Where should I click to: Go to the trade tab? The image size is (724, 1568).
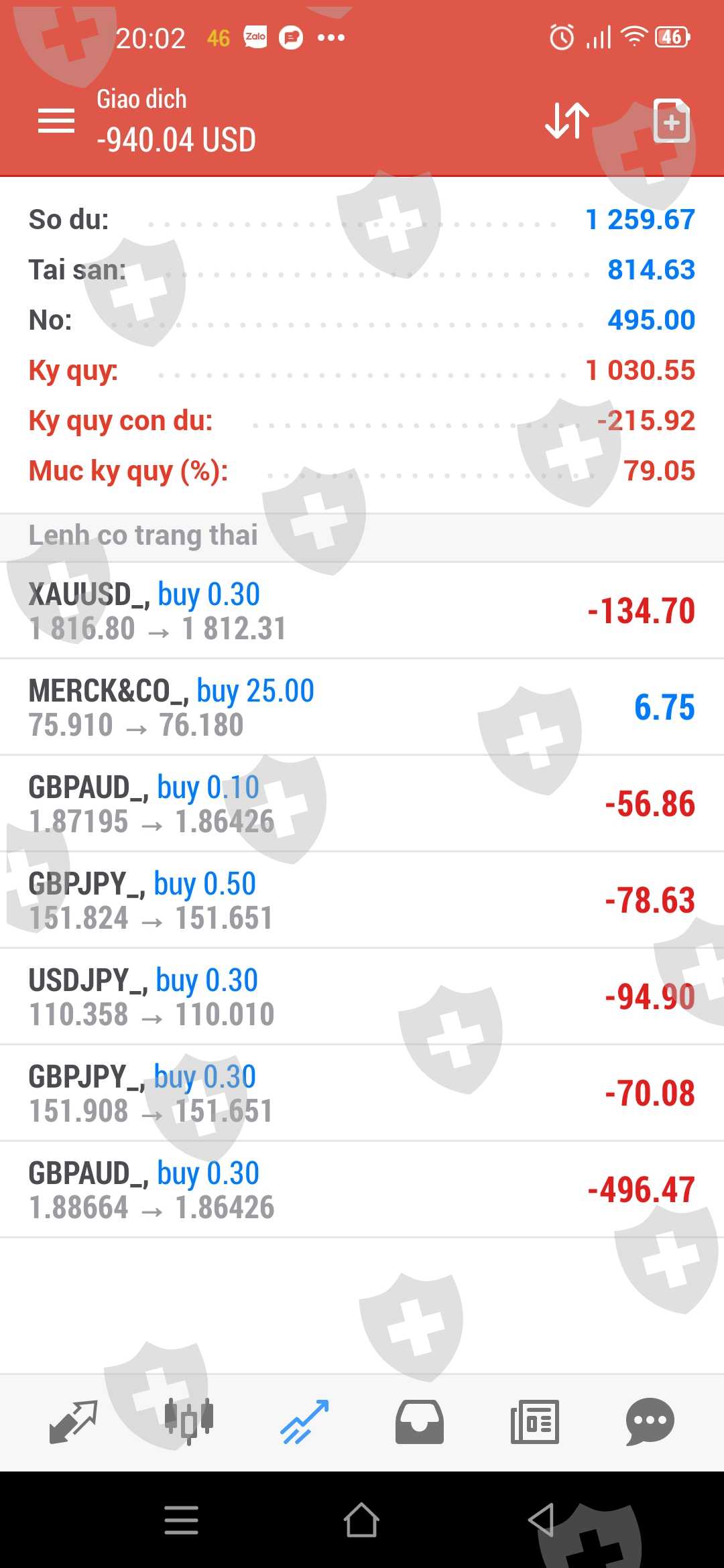[304, 1421]
